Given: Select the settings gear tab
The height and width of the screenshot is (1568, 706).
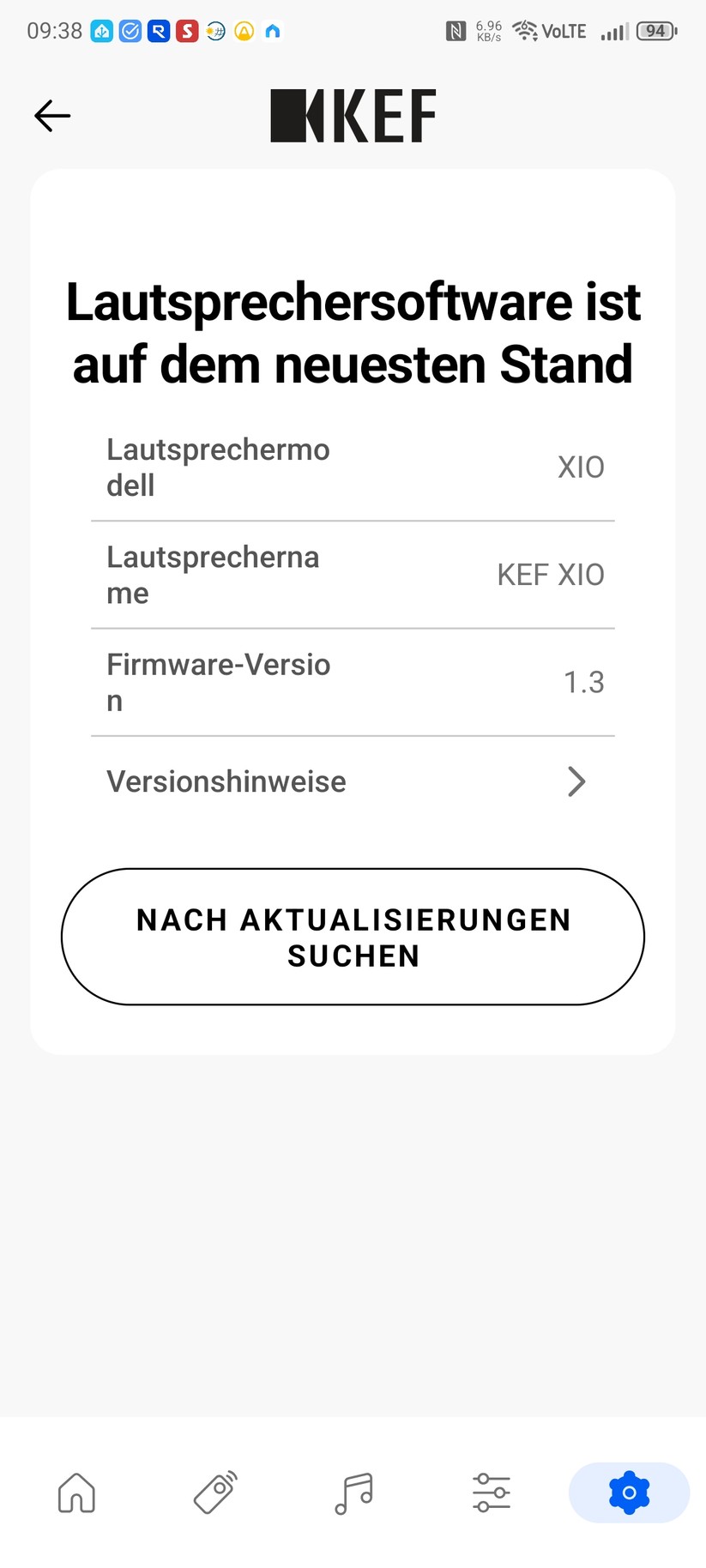Looking at the screenshot, I should click(x=629, y=1493).
